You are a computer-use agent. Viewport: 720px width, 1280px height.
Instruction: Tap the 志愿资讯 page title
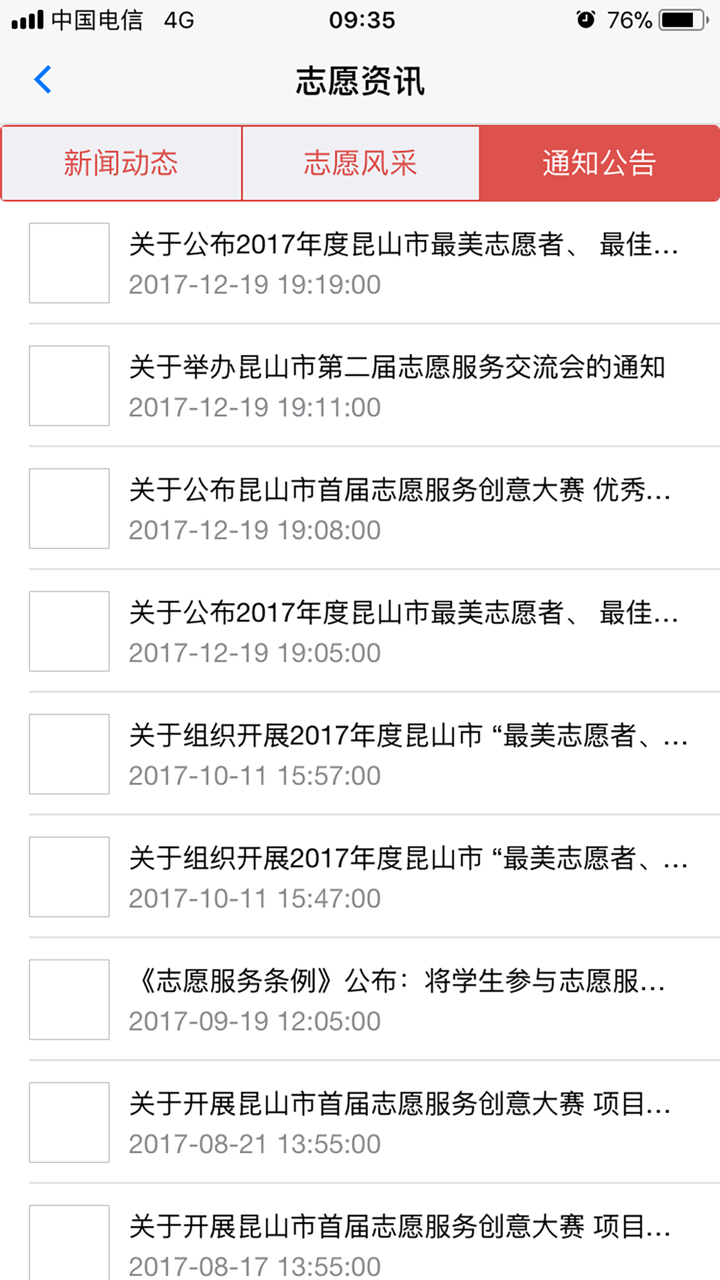(360, 82)
